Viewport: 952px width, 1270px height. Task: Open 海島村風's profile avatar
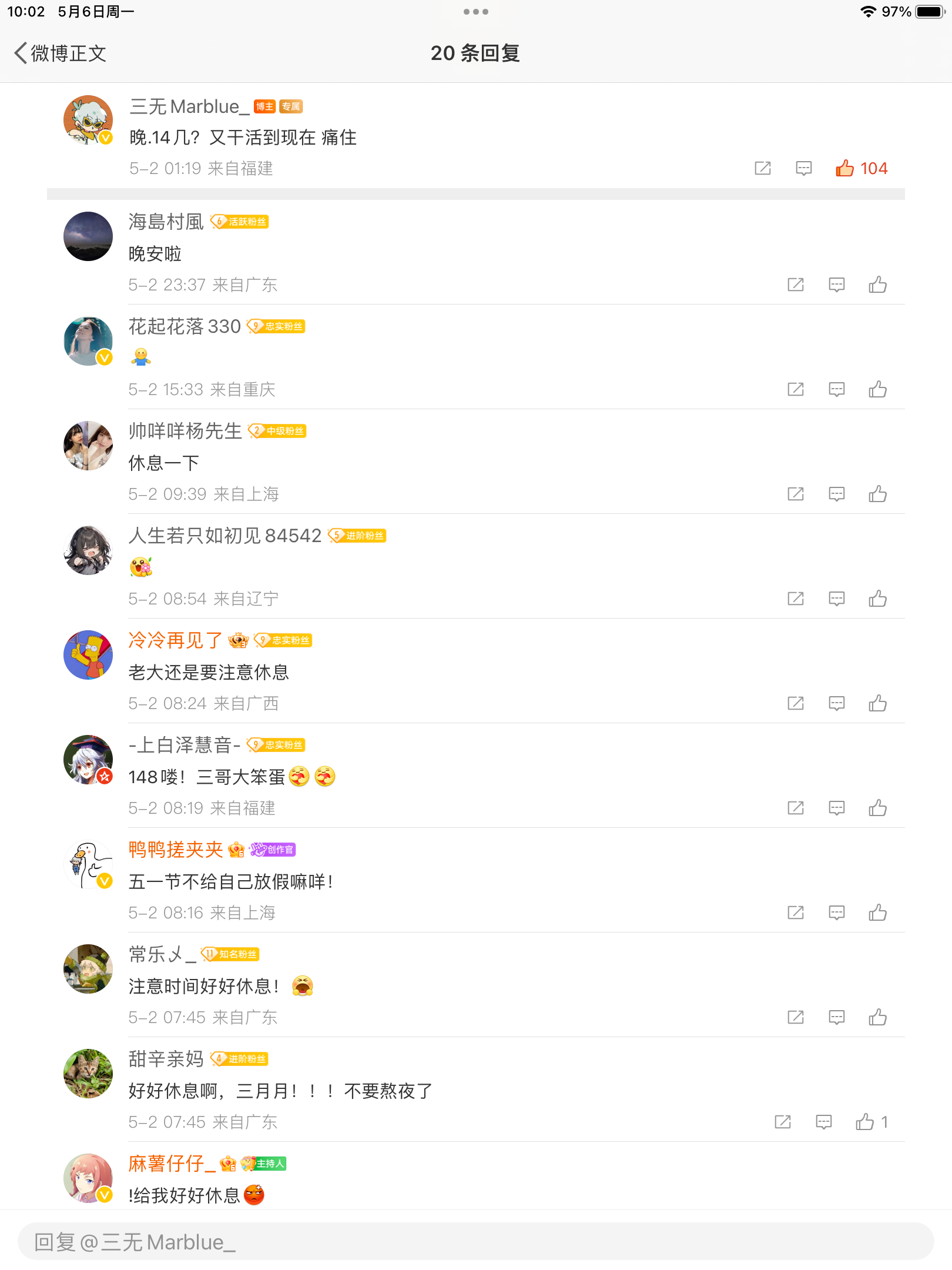pyautogui.click(x=88, y=236)
